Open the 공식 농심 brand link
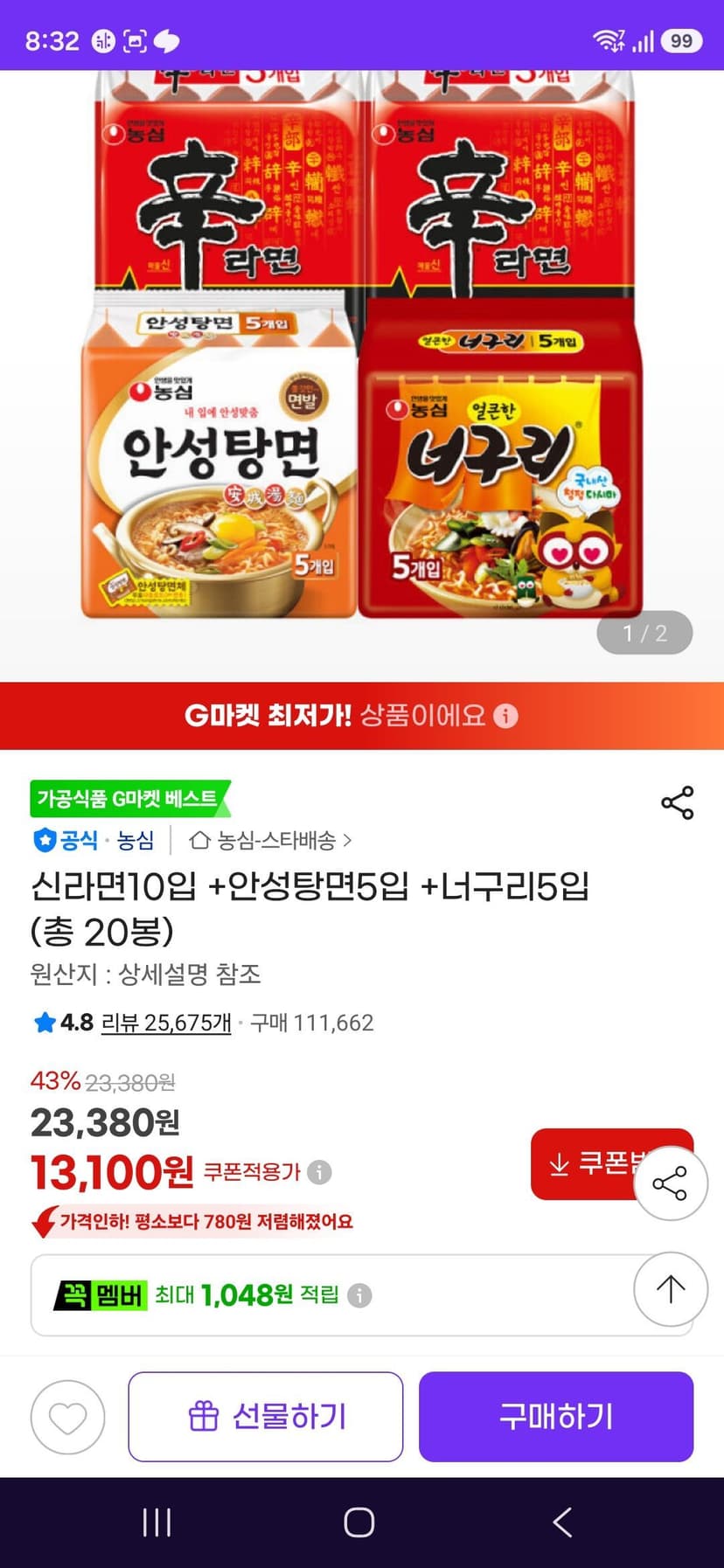Viewport: 724px width, 1568px height. 94,841
